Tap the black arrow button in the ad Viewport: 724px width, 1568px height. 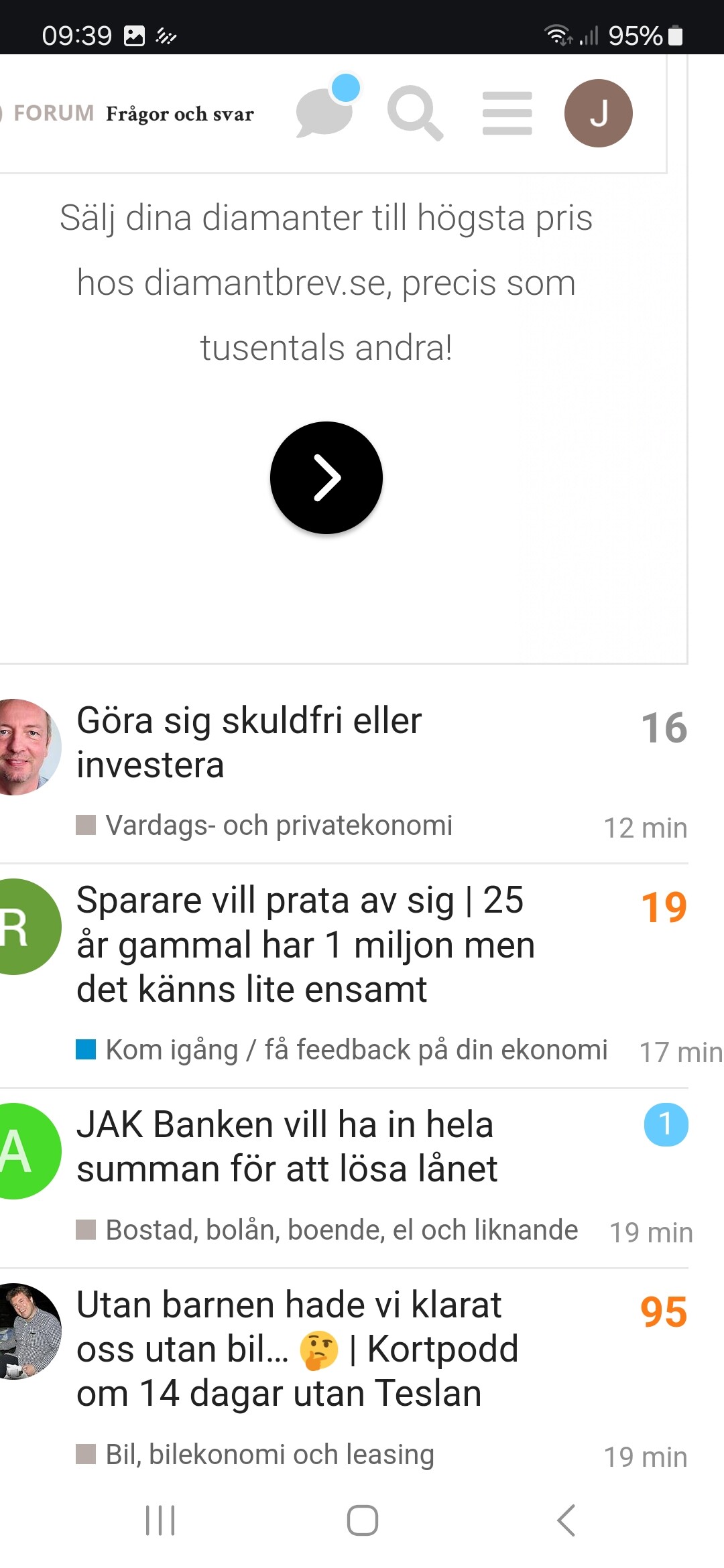(326, 478)
